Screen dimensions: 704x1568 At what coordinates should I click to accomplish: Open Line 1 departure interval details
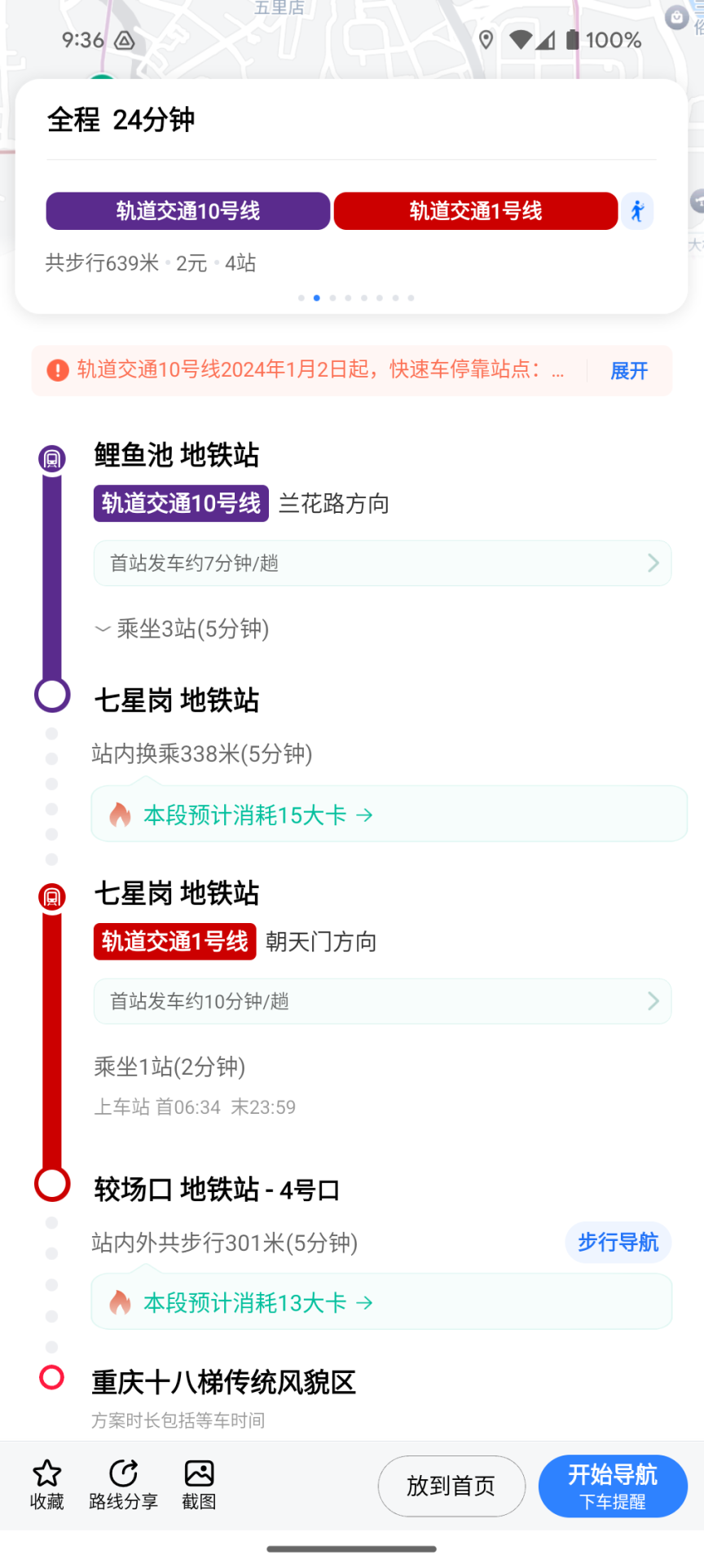coord(382,1001)
